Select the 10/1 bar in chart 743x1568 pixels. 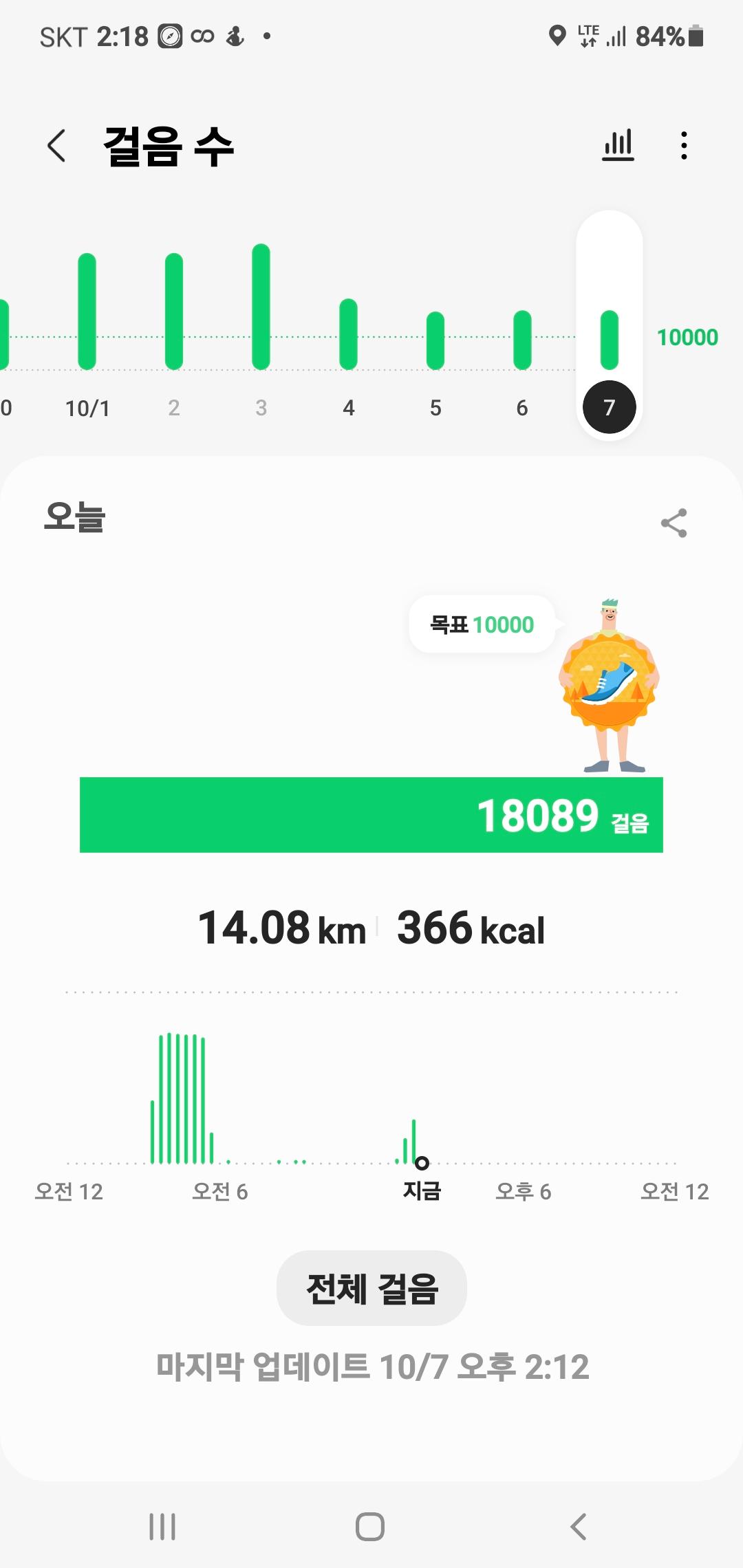[x=87, y=323]
